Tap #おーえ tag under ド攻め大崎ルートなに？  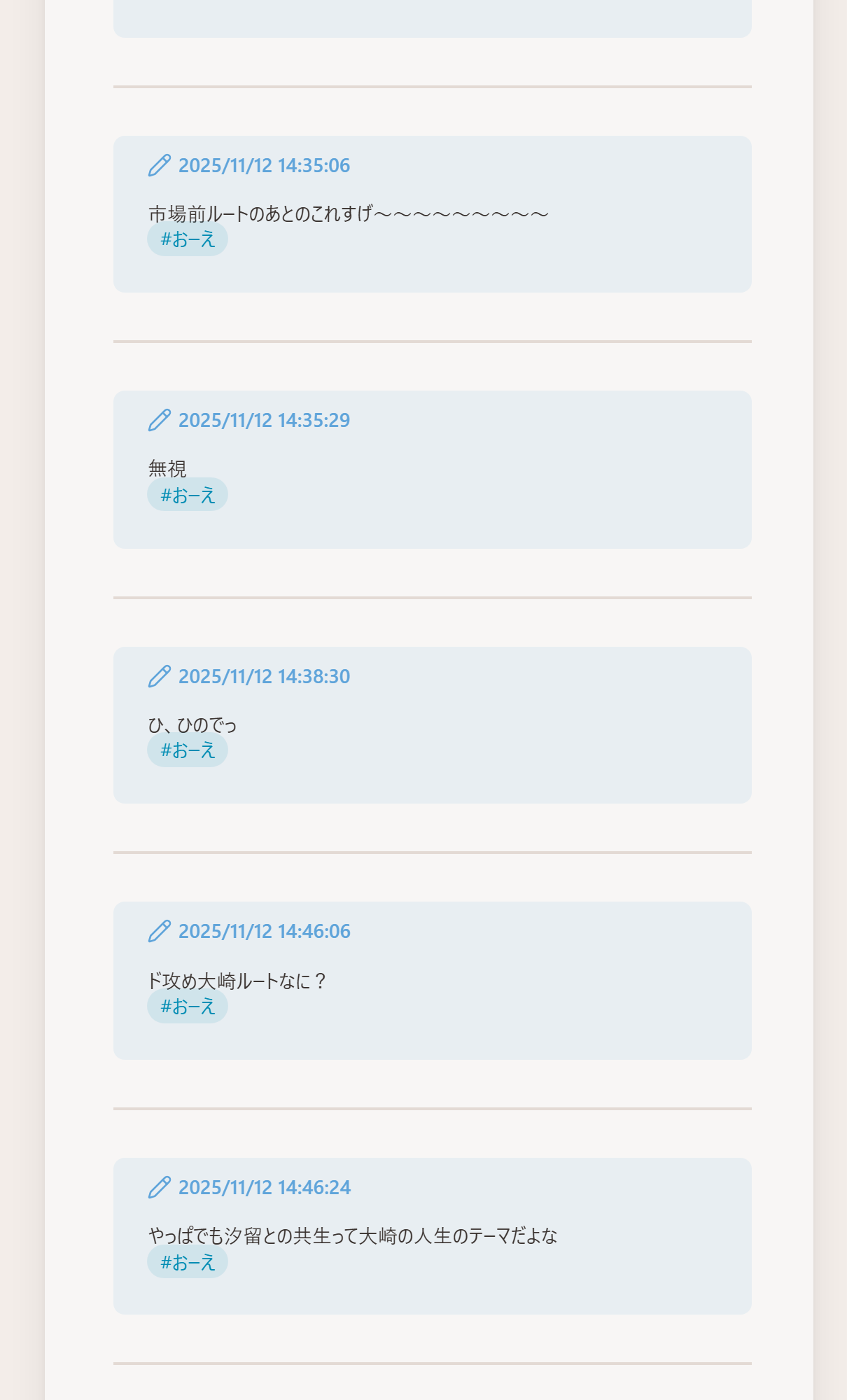(x=188, y=1006)
